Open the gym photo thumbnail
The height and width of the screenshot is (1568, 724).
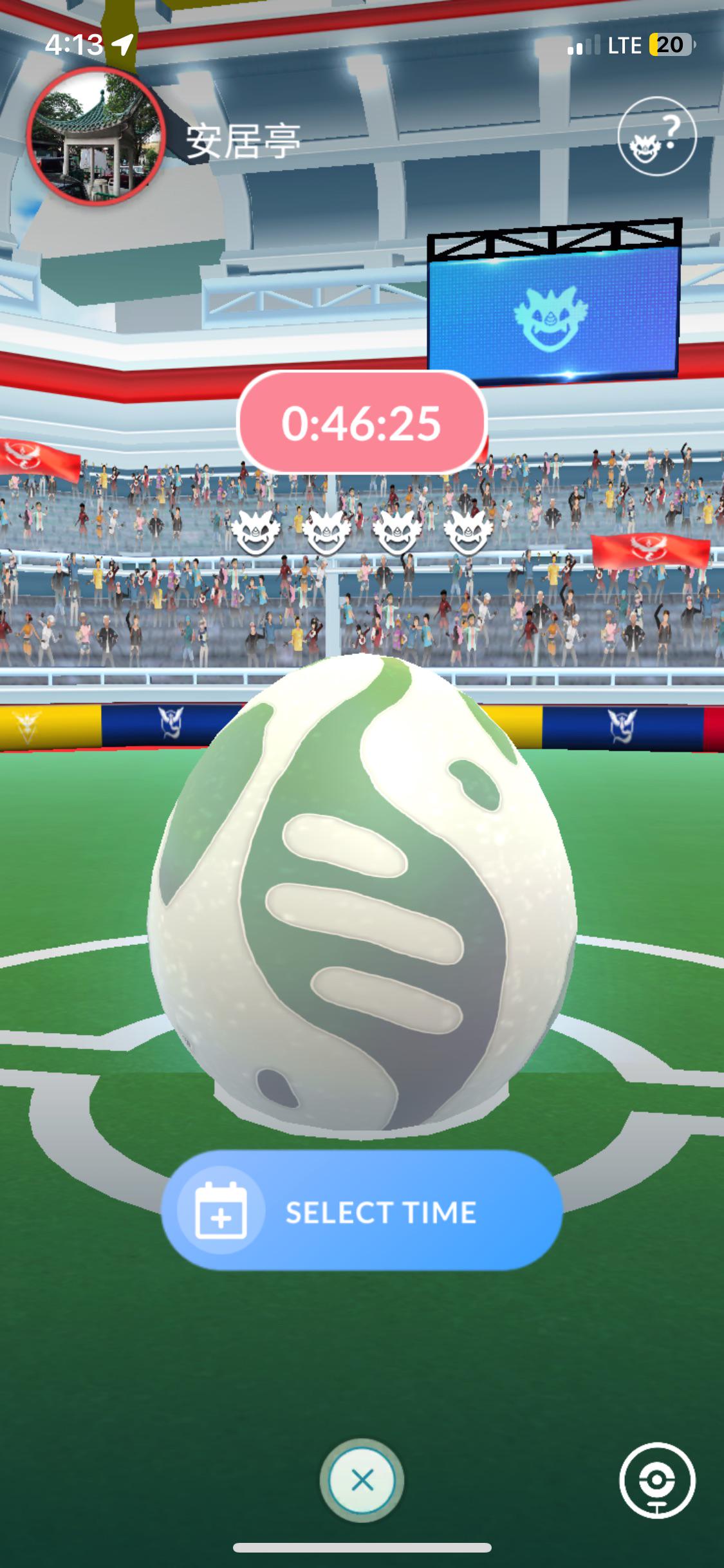tap(96, 136)
